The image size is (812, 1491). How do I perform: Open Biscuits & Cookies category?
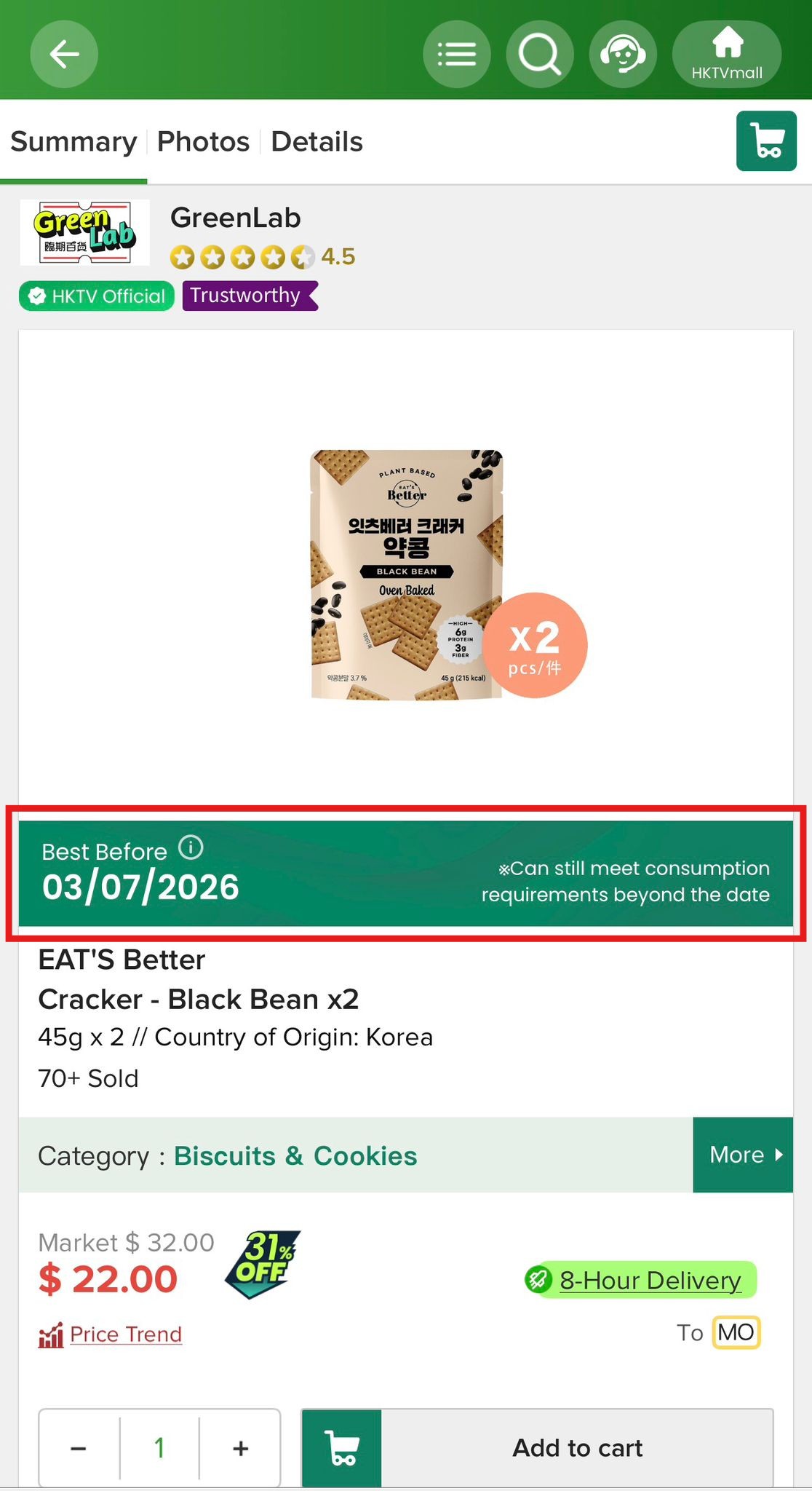(x=295, y=1155)
